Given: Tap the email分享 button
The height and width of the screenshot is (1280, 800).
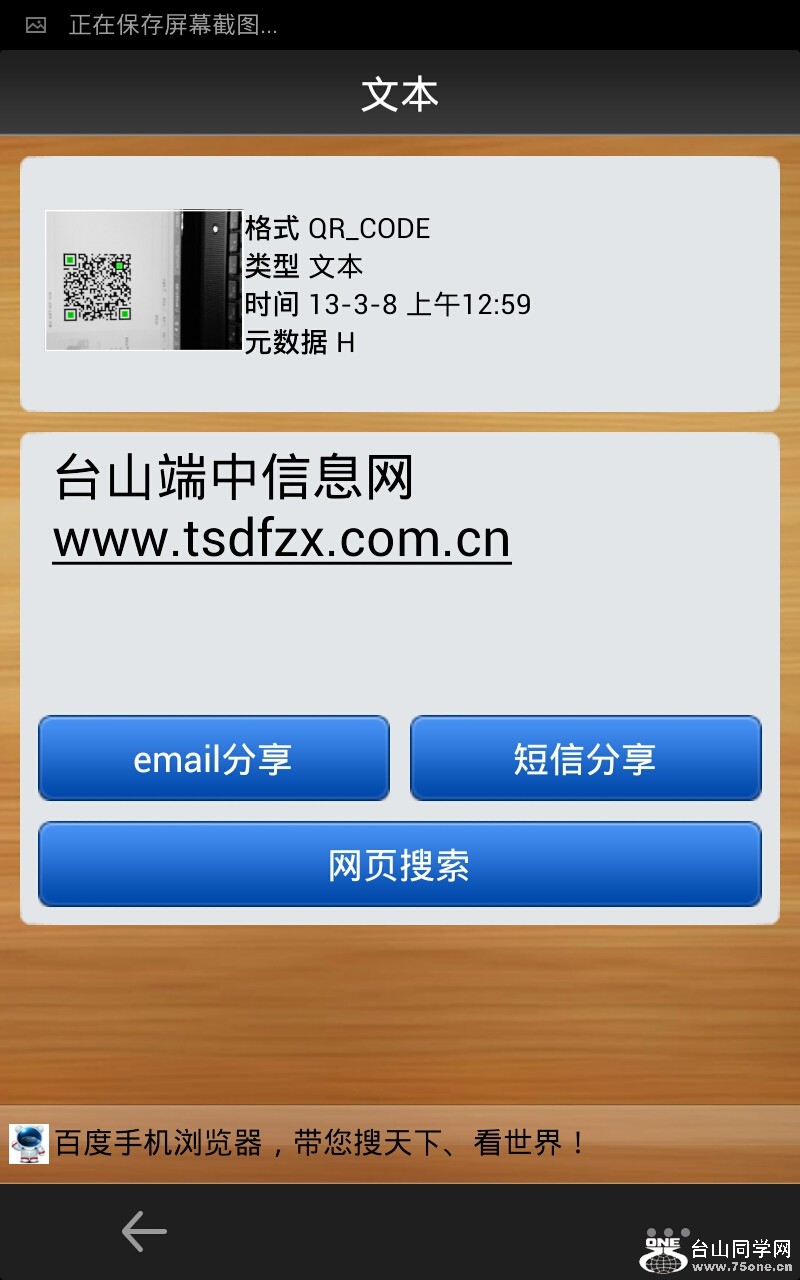Looking at the screenshot, I should point(213,758).
